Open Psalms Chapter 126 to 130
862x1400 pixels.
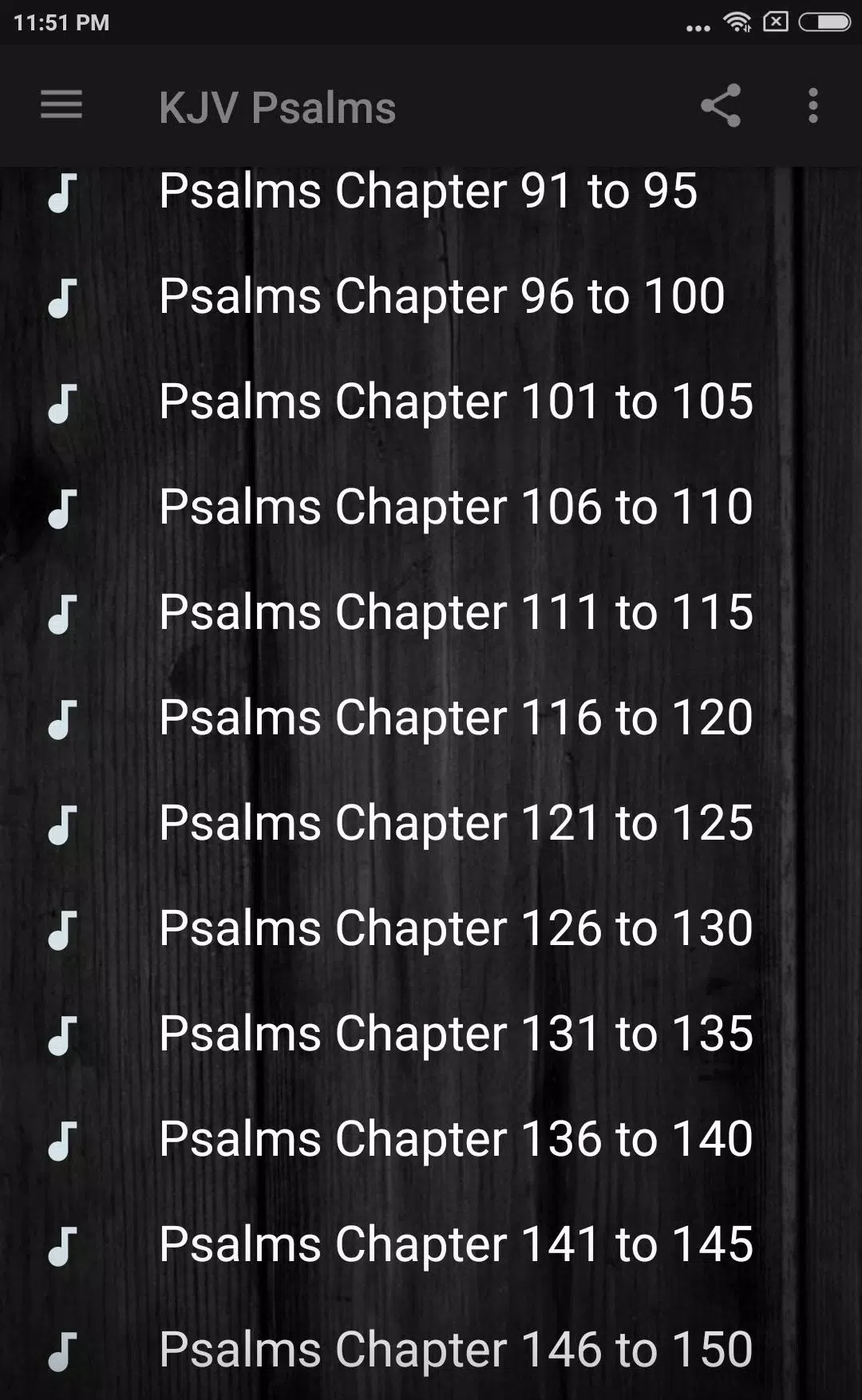(455, 928)
